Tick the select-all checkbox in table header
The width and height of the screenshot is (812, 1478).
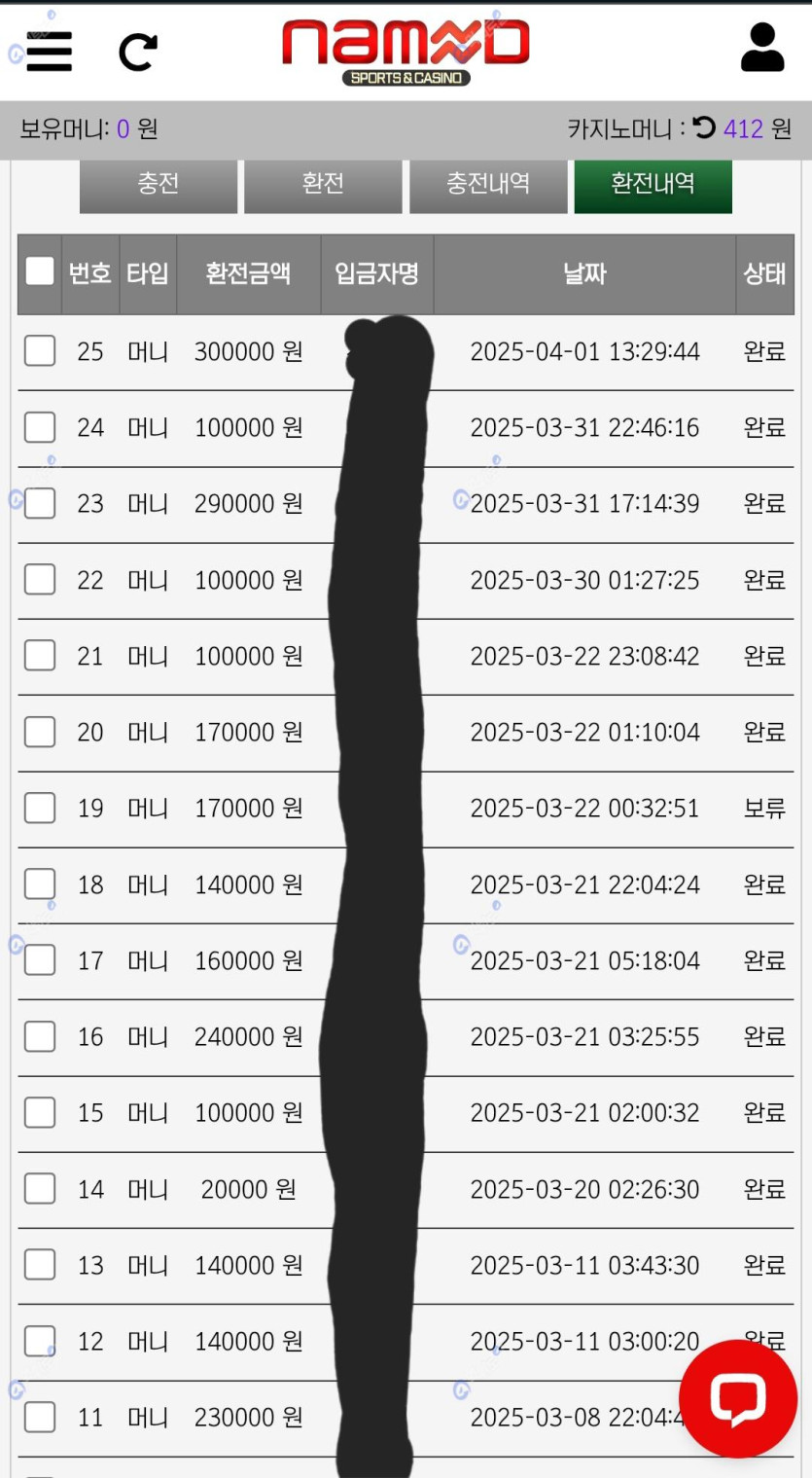[x=40, y=271]
